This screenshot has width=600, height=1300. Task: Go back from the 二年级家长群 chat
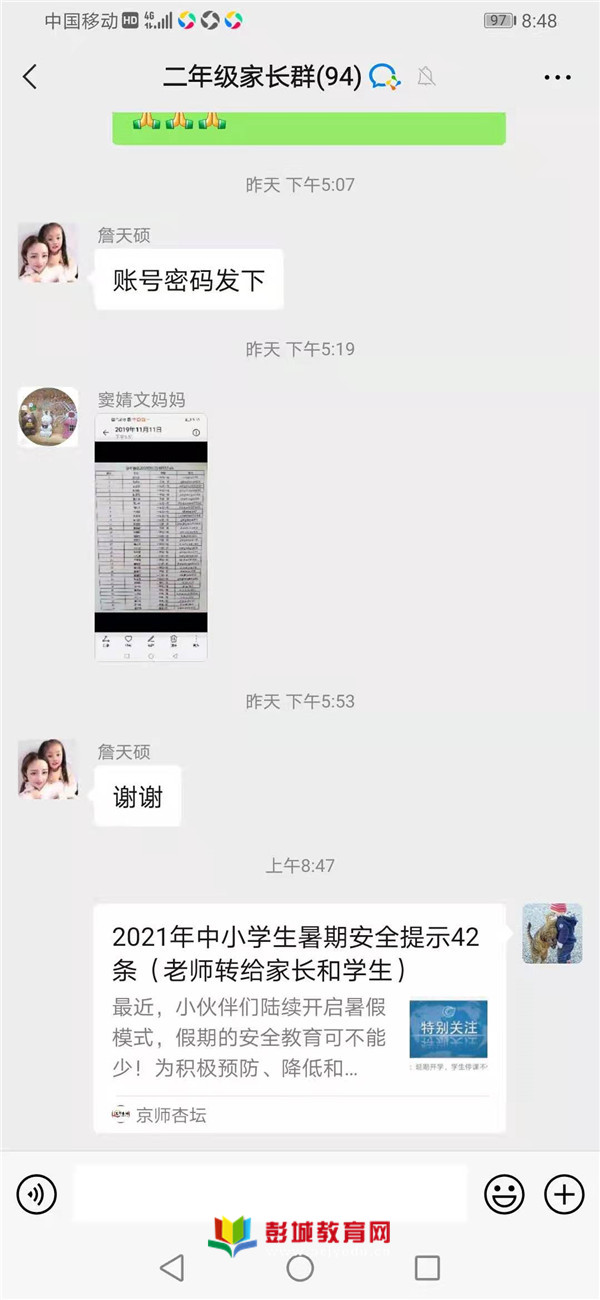coord(30,77)
